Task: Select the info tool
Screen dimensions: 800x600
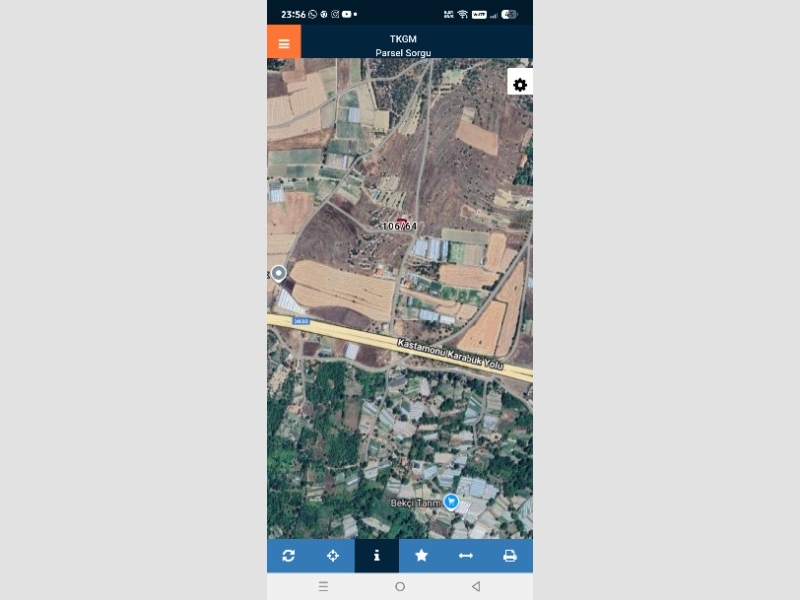Action: (377, 556)
